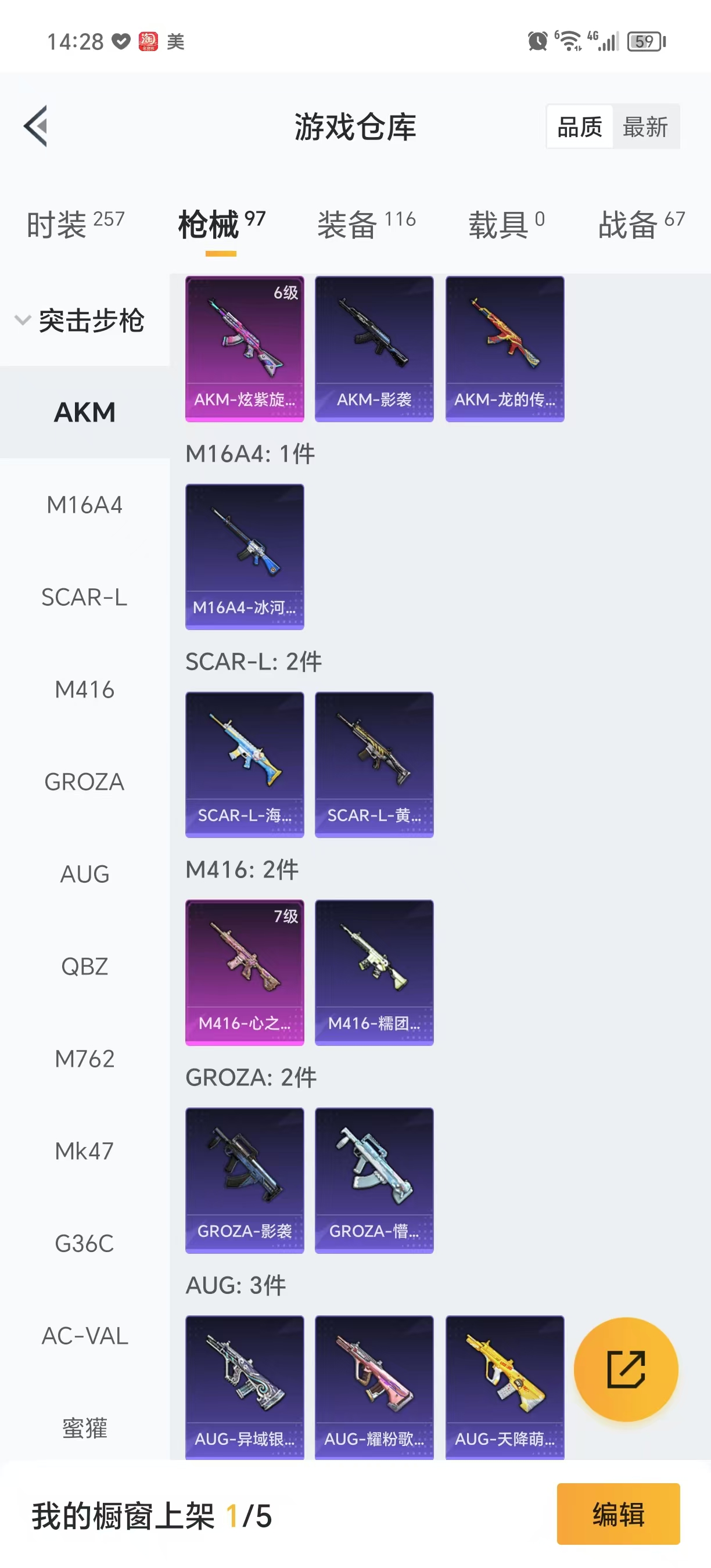Go back using the top-left arrow
This screenshot has width=711, height=1568.
click(x=37, y=126)
